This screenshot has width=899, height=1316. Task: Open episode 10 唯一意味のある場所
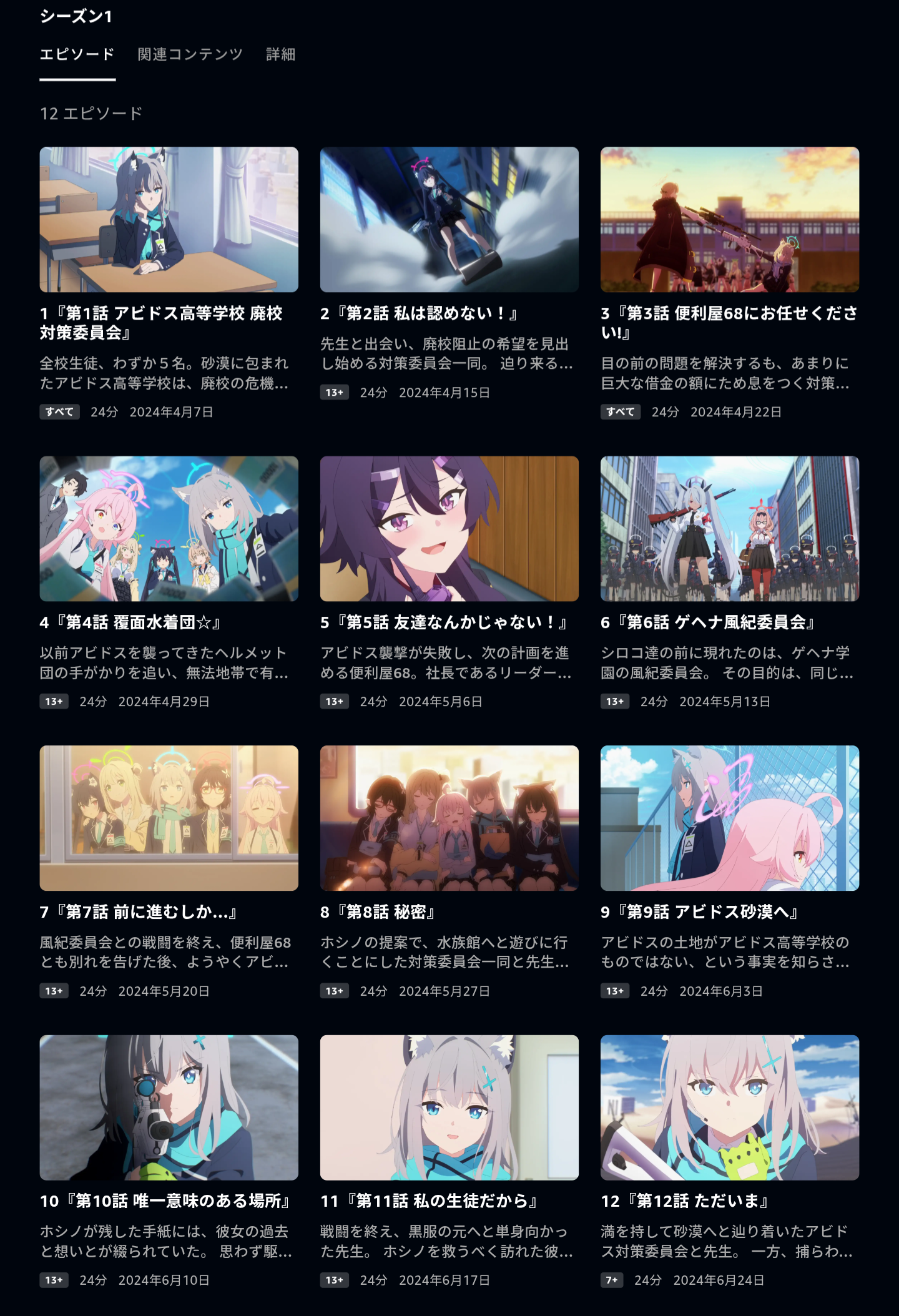[169, 1107]
